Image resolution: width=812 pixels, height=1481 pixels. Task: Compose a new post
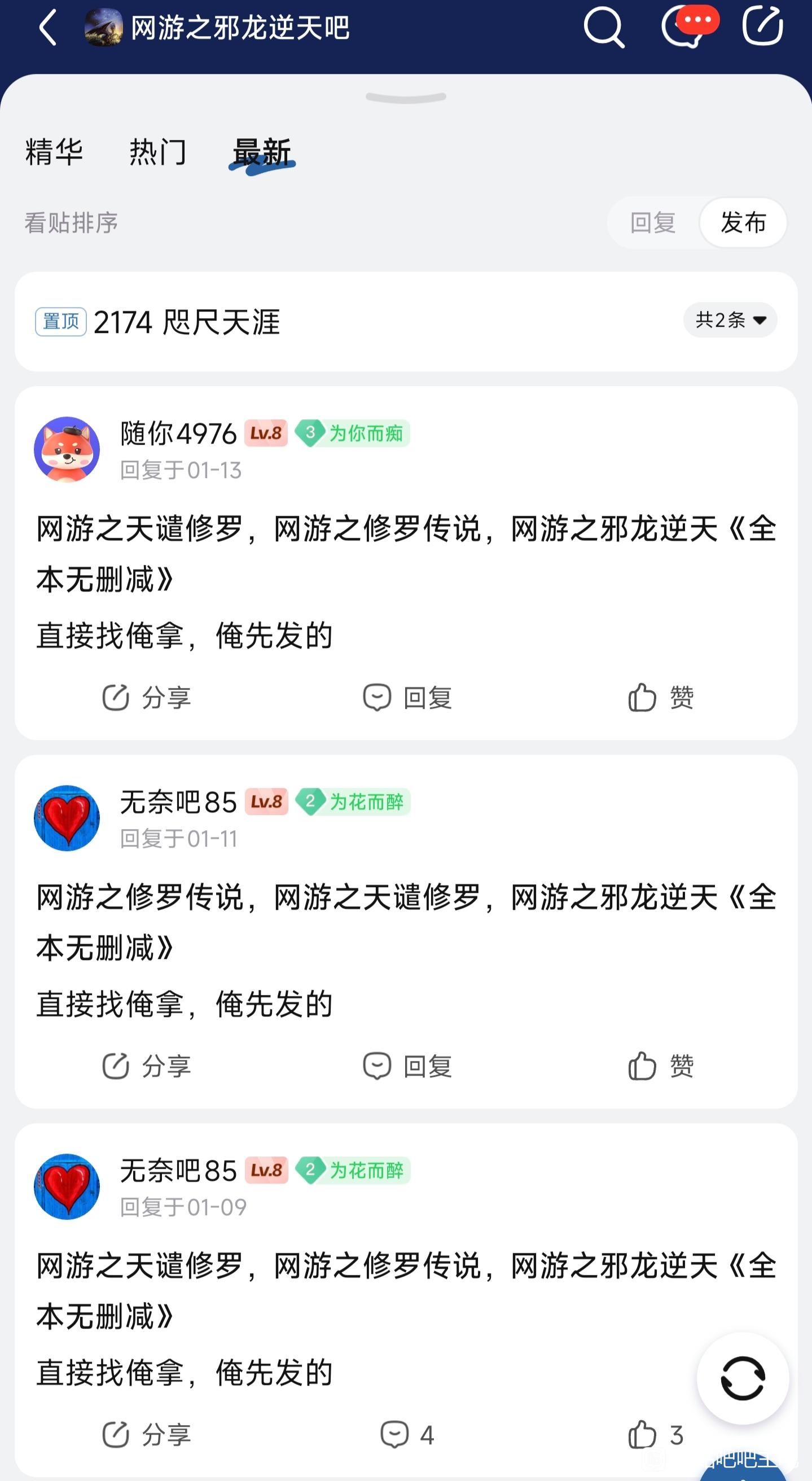[x=762, y=26]
